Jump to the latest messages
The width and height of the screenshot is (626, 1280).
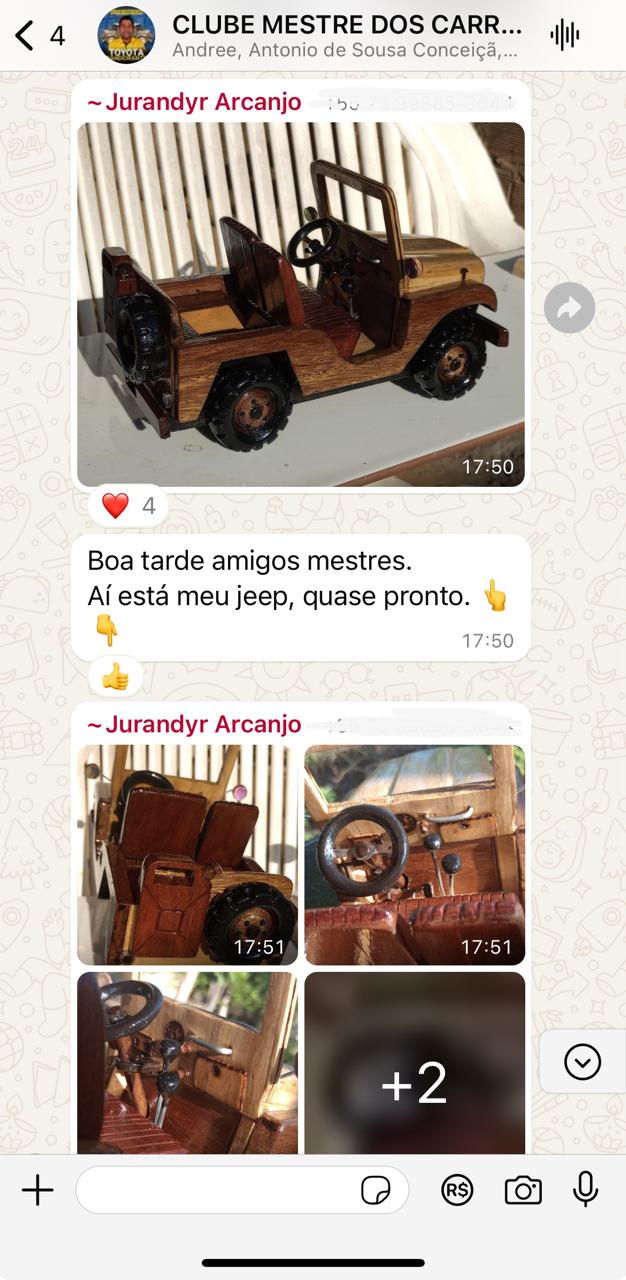[x=582, y=1062]
